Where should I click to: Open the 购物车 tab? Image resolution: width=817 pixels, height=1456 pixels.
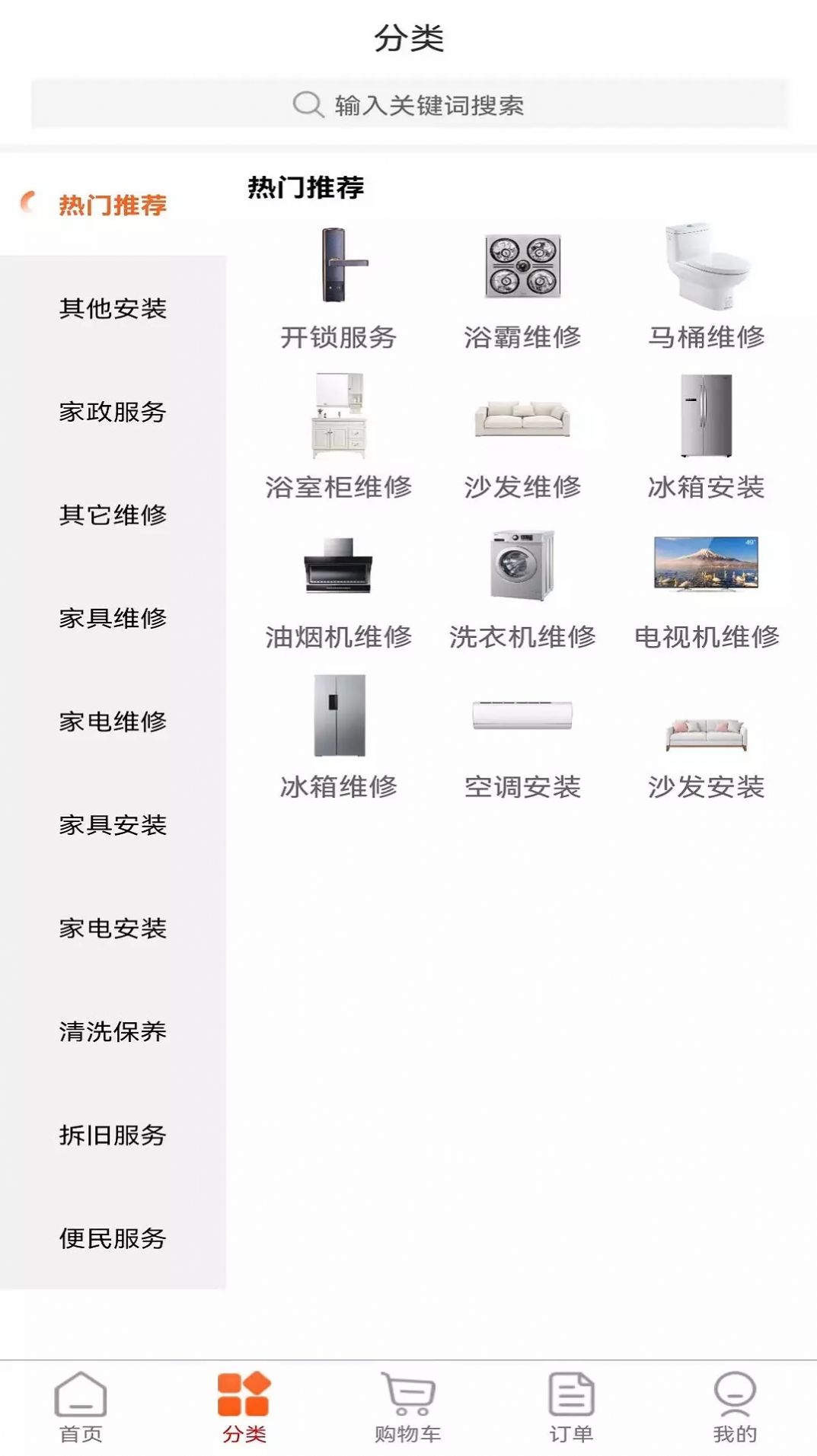tap(408, 1407)
